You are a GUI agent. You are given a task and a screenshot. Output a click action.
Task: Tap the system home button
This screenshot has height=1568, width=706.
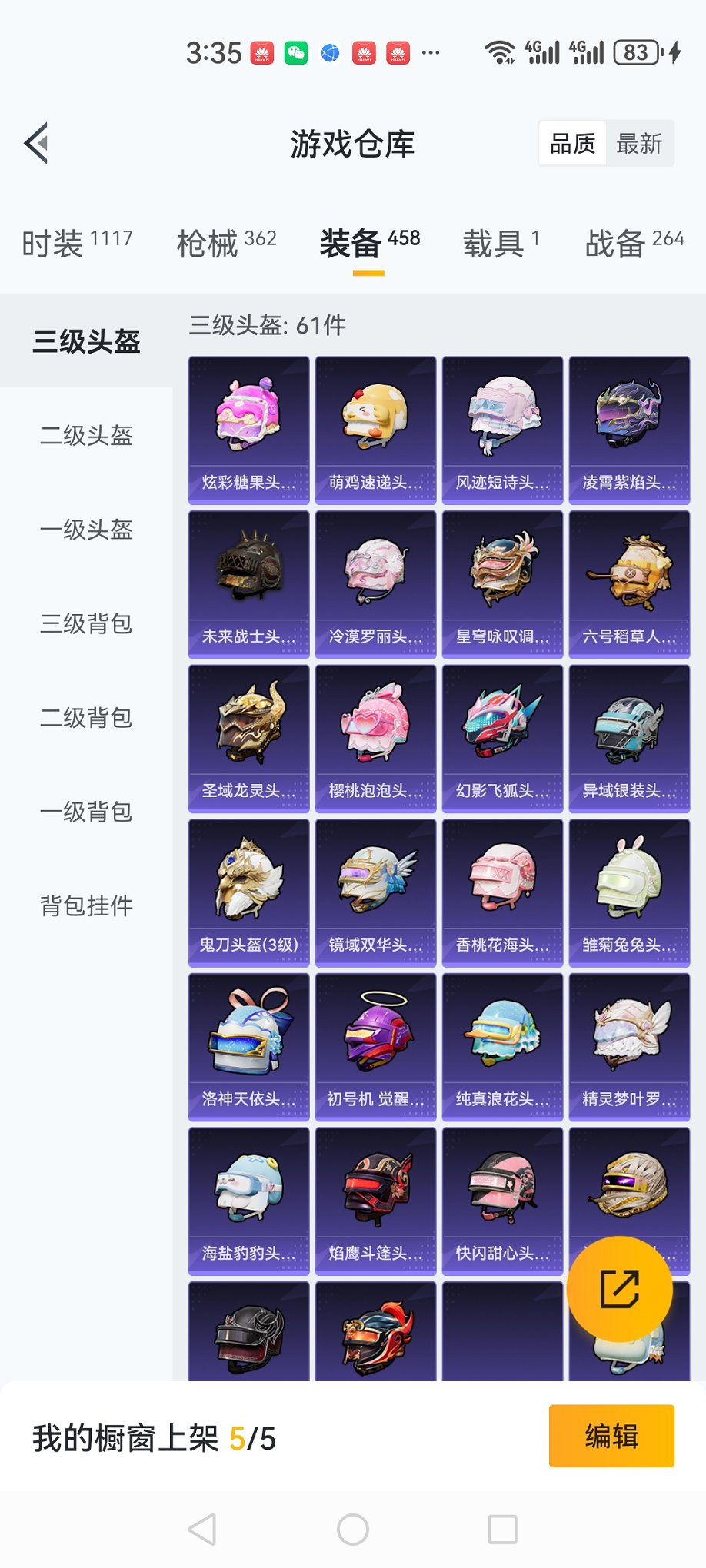(353, 1530)
